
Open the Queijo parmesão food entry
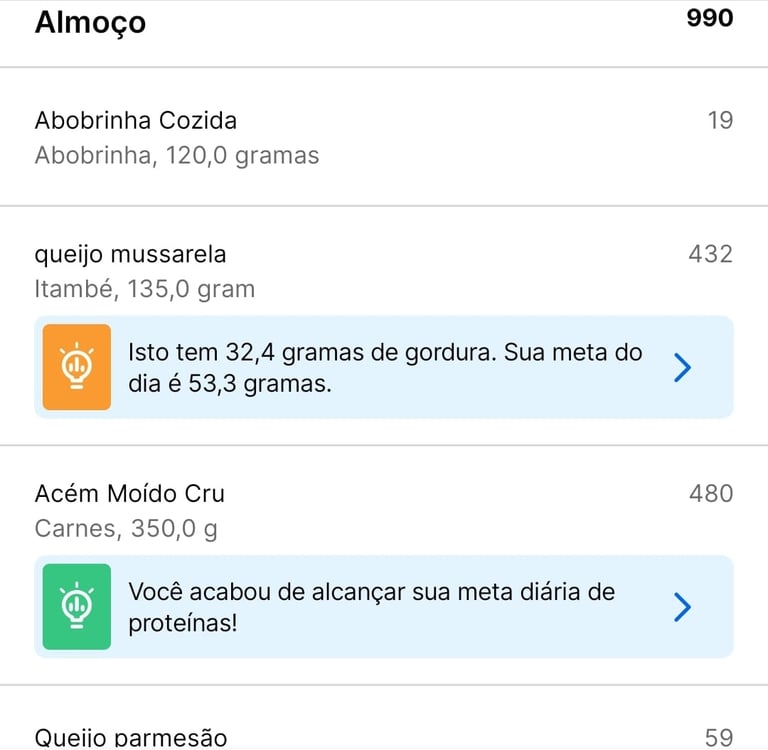[x=383, y=735]
